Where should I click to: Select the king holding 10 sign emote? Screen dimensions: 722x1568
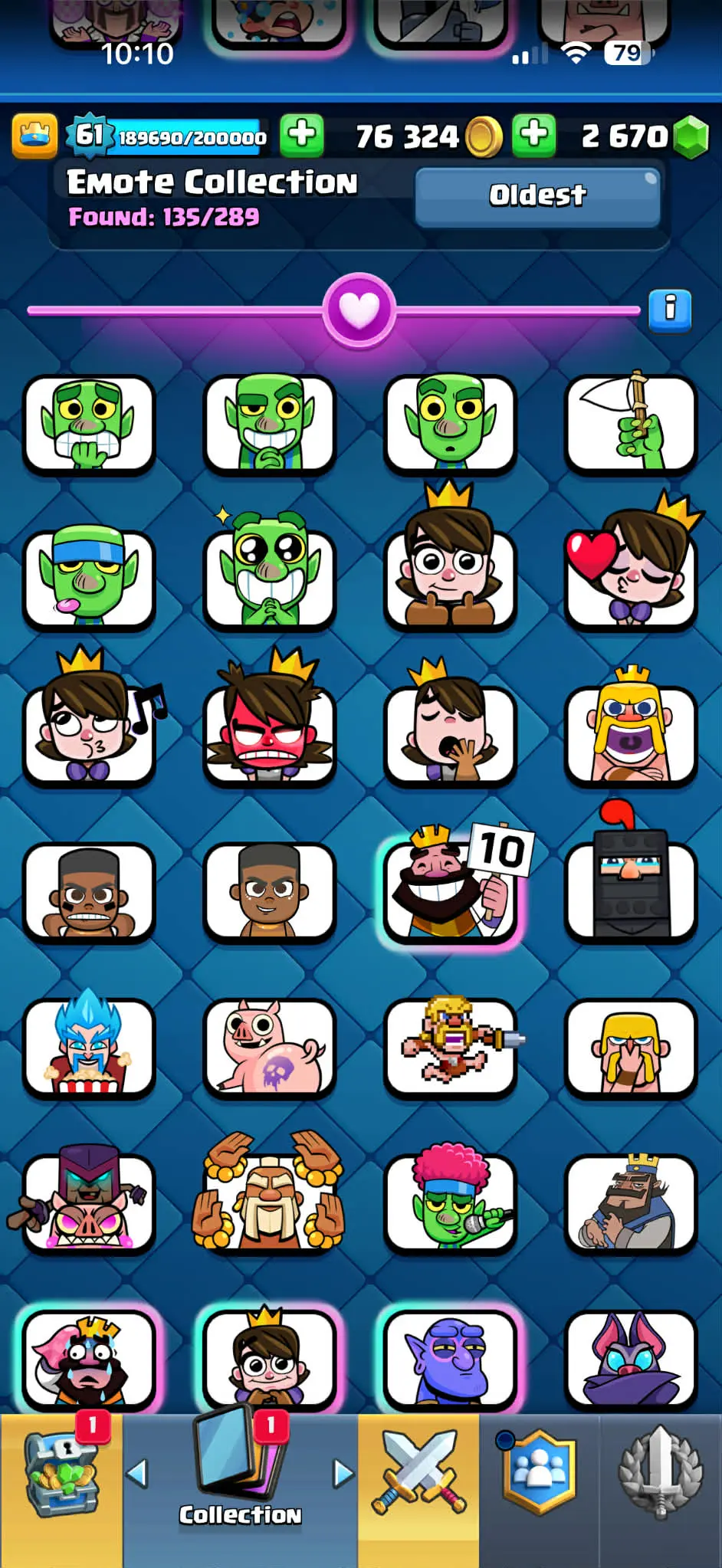pos(451,888)
